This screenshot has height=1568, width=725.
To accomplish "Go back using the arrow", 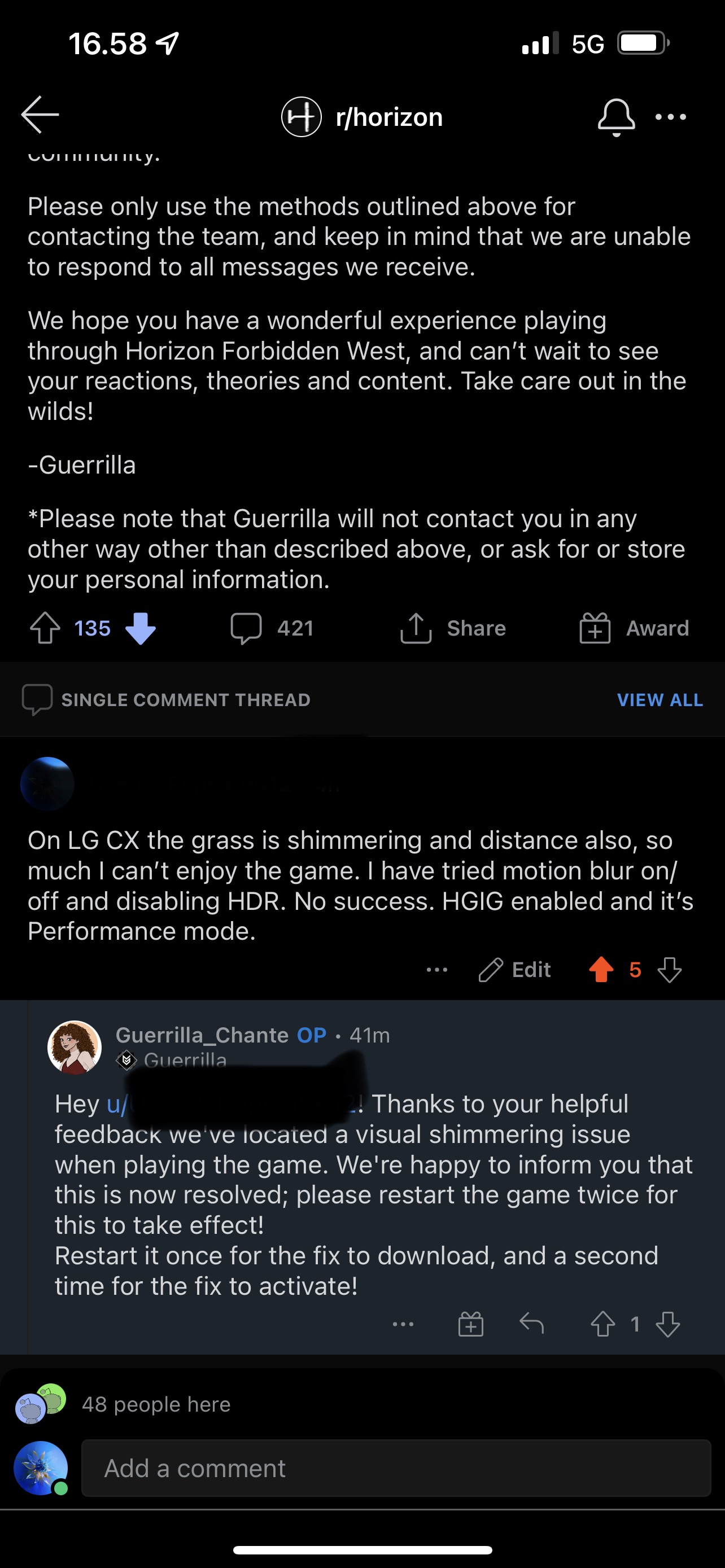I will (40, 115).
